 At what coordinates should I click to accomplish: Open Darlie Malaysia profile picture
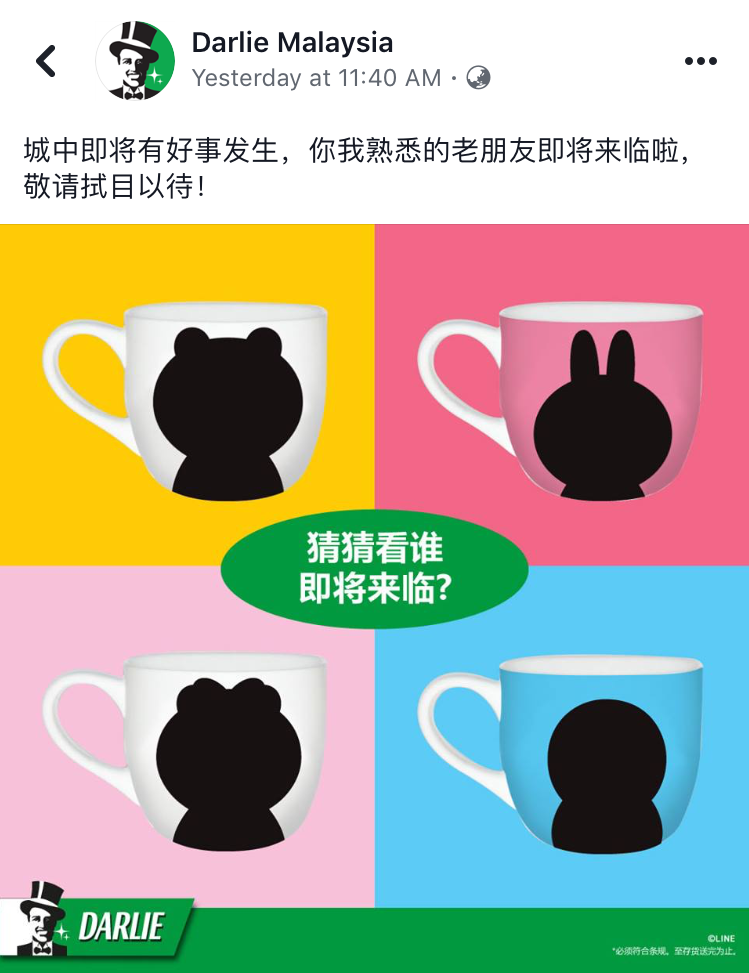135,61
